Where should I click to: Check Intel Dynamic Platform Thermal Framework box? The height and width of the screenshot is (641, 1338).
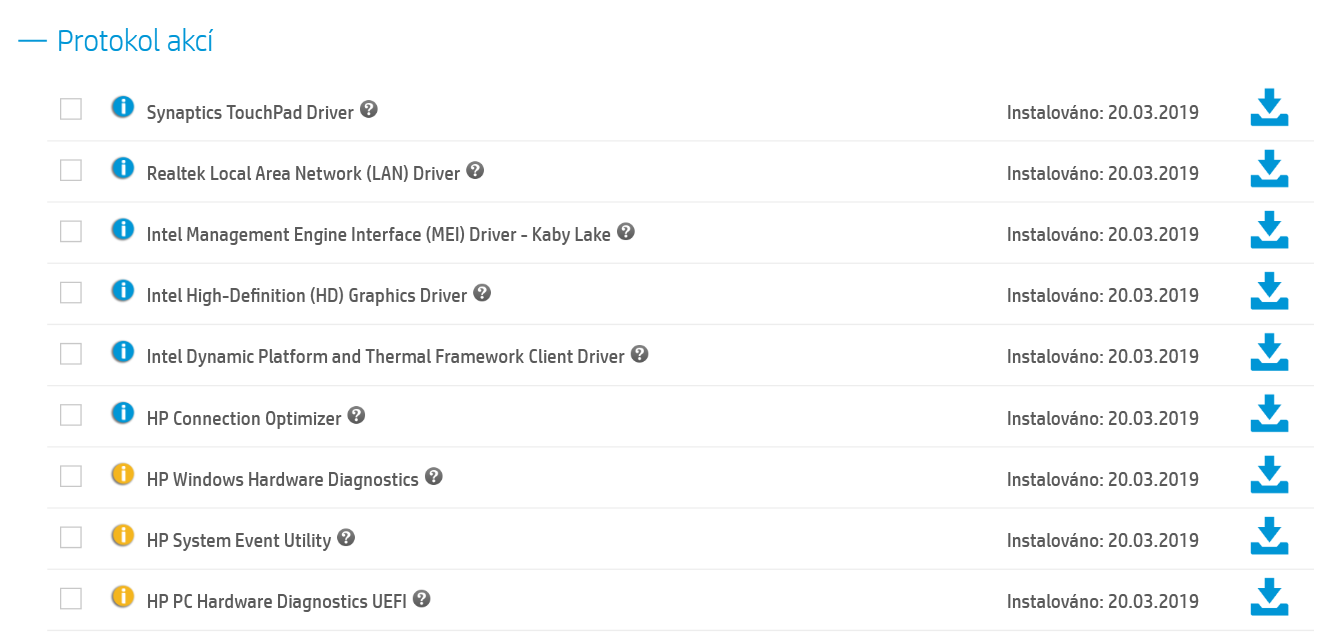click(71, 353)
